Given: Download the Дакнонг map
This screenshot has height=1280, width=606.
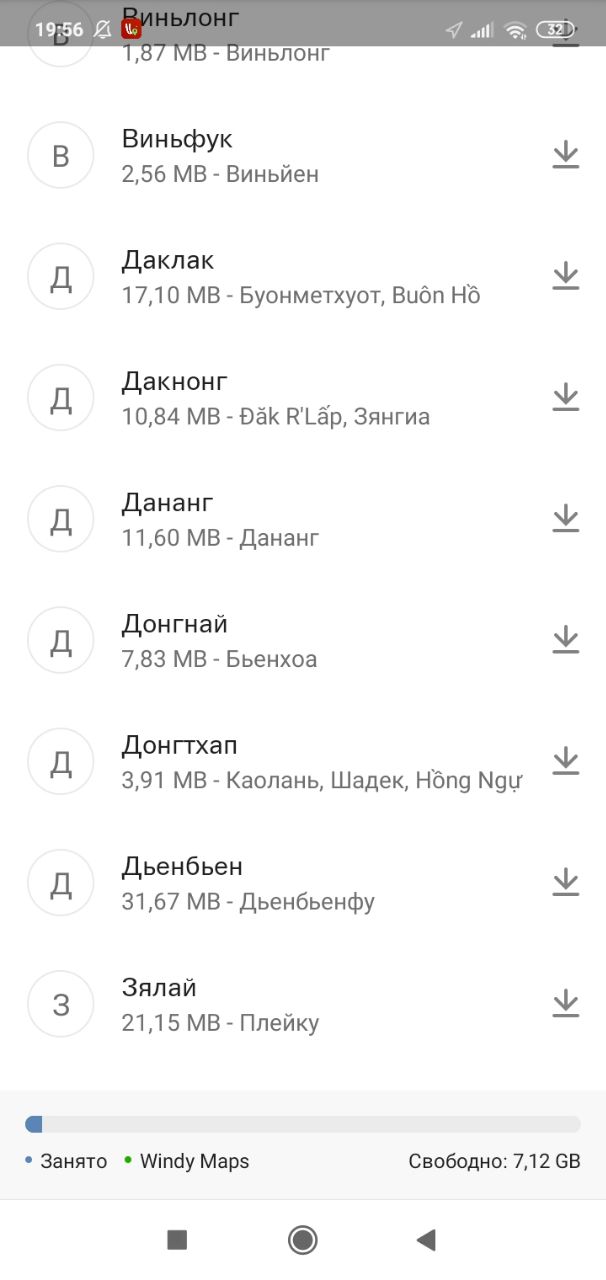Looking at the screenshot, I should tap(566, 396).
